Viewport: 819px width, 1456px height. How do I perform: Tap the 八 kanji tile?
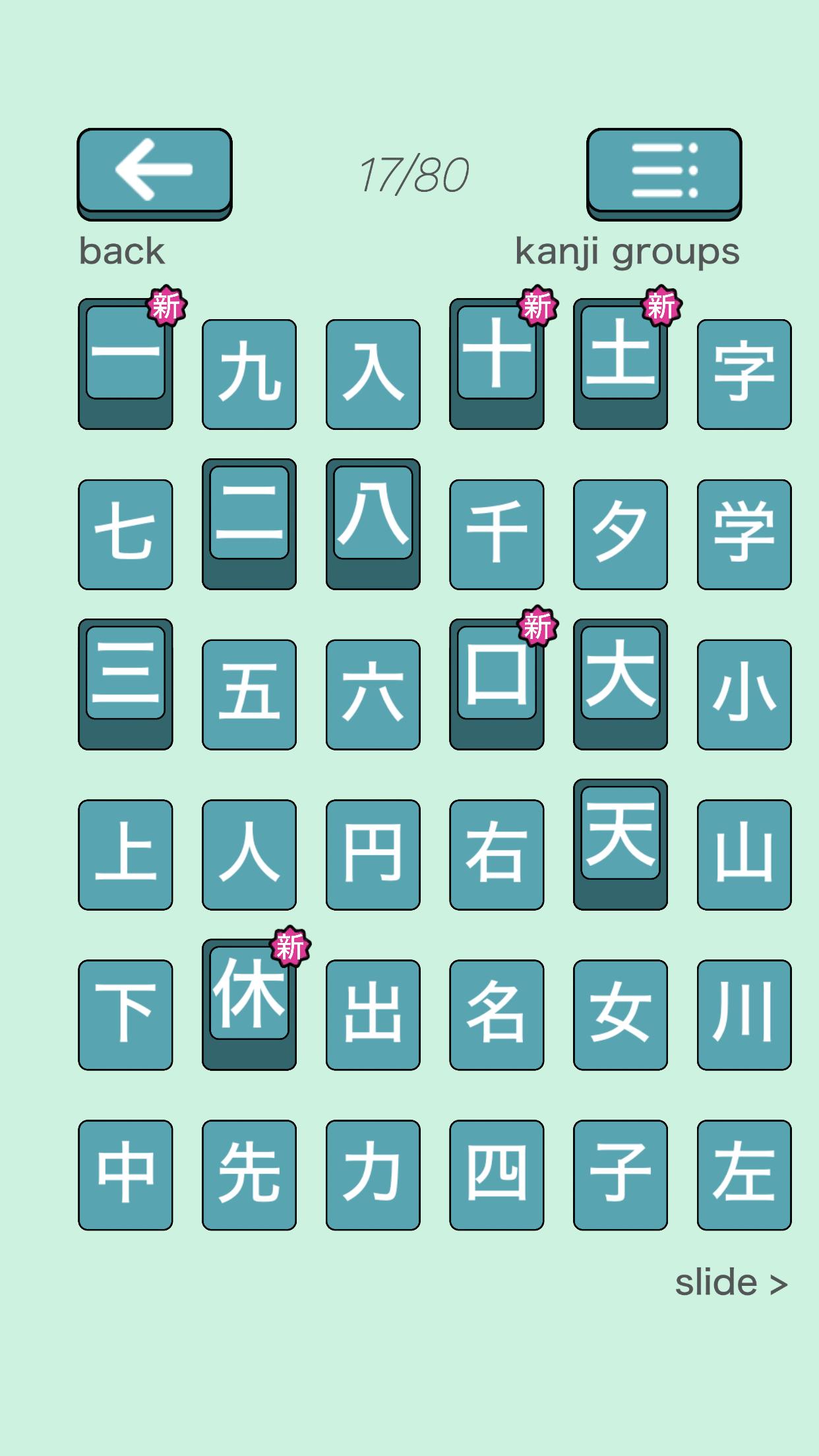373,524
